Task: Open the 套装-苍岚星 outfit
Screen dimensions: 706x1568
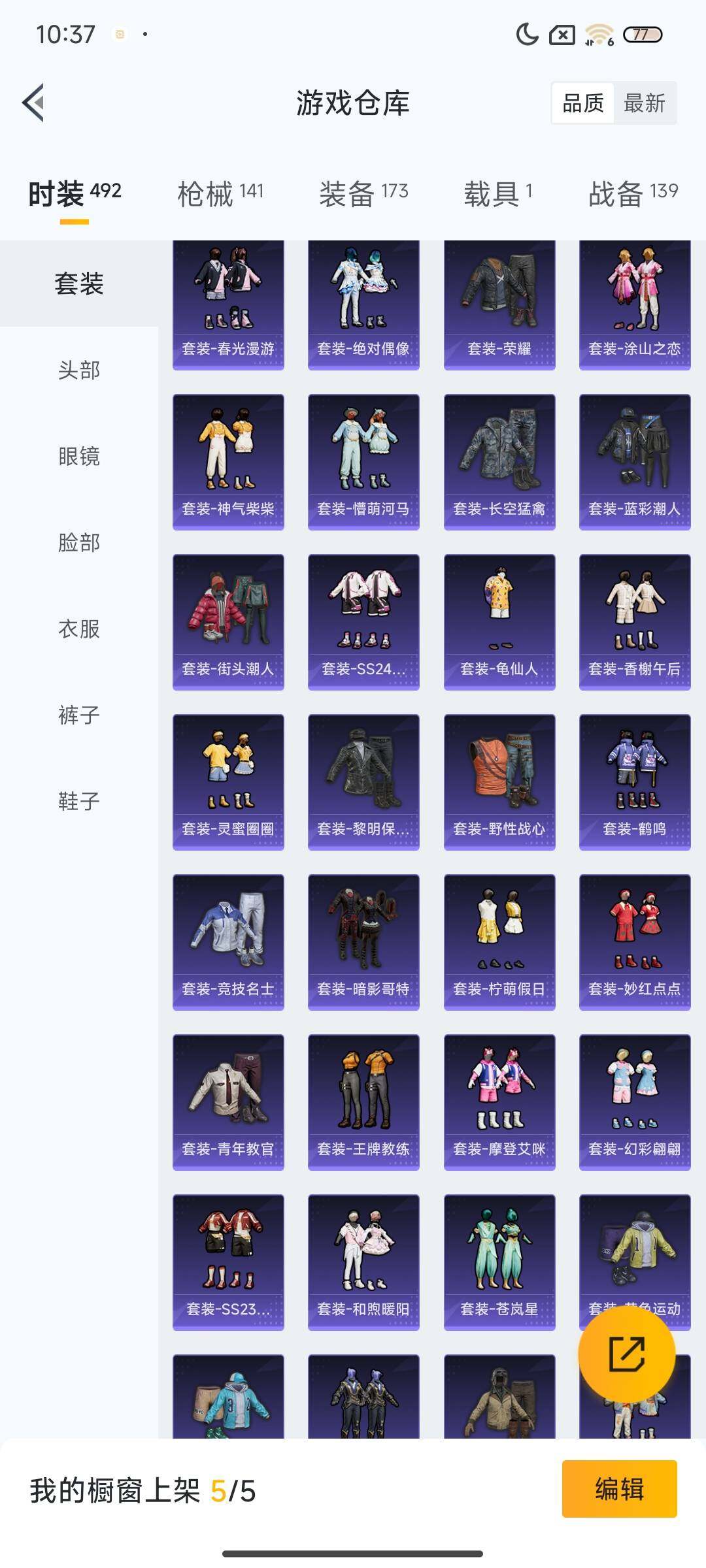Action: coord(499,1262)
